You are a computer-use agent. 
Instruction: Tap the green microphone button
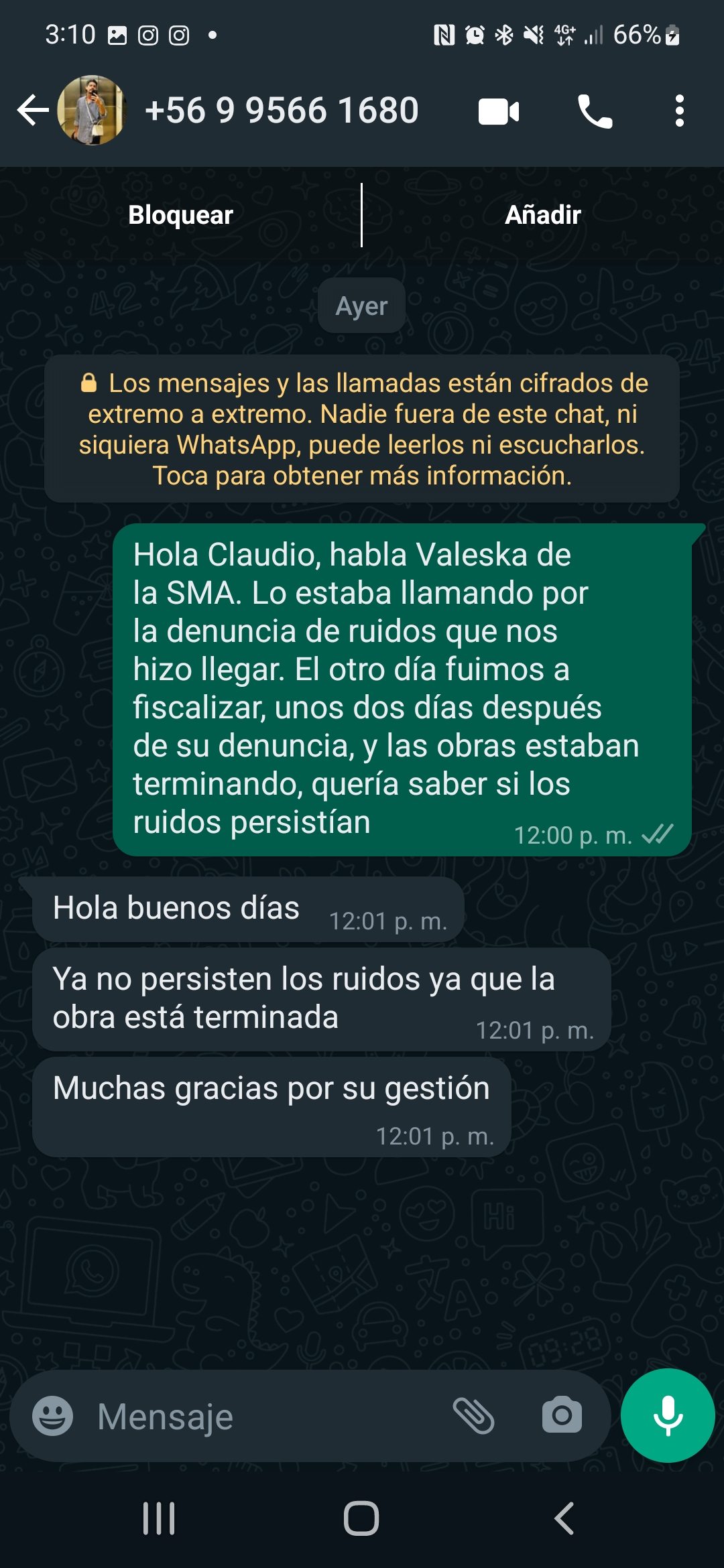(x=668, y=1415)
